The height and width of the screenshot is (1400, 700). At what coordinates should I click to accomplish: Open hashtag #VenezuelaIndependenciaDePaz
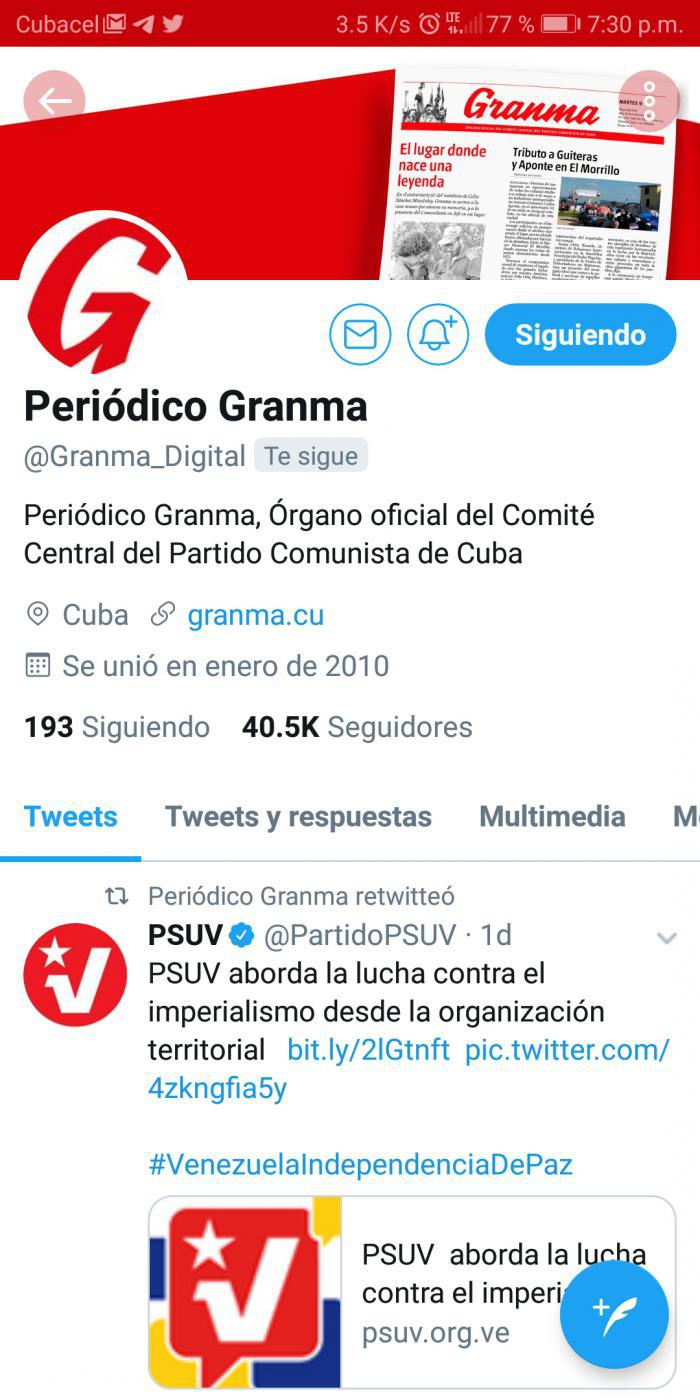coord(360,1164)
